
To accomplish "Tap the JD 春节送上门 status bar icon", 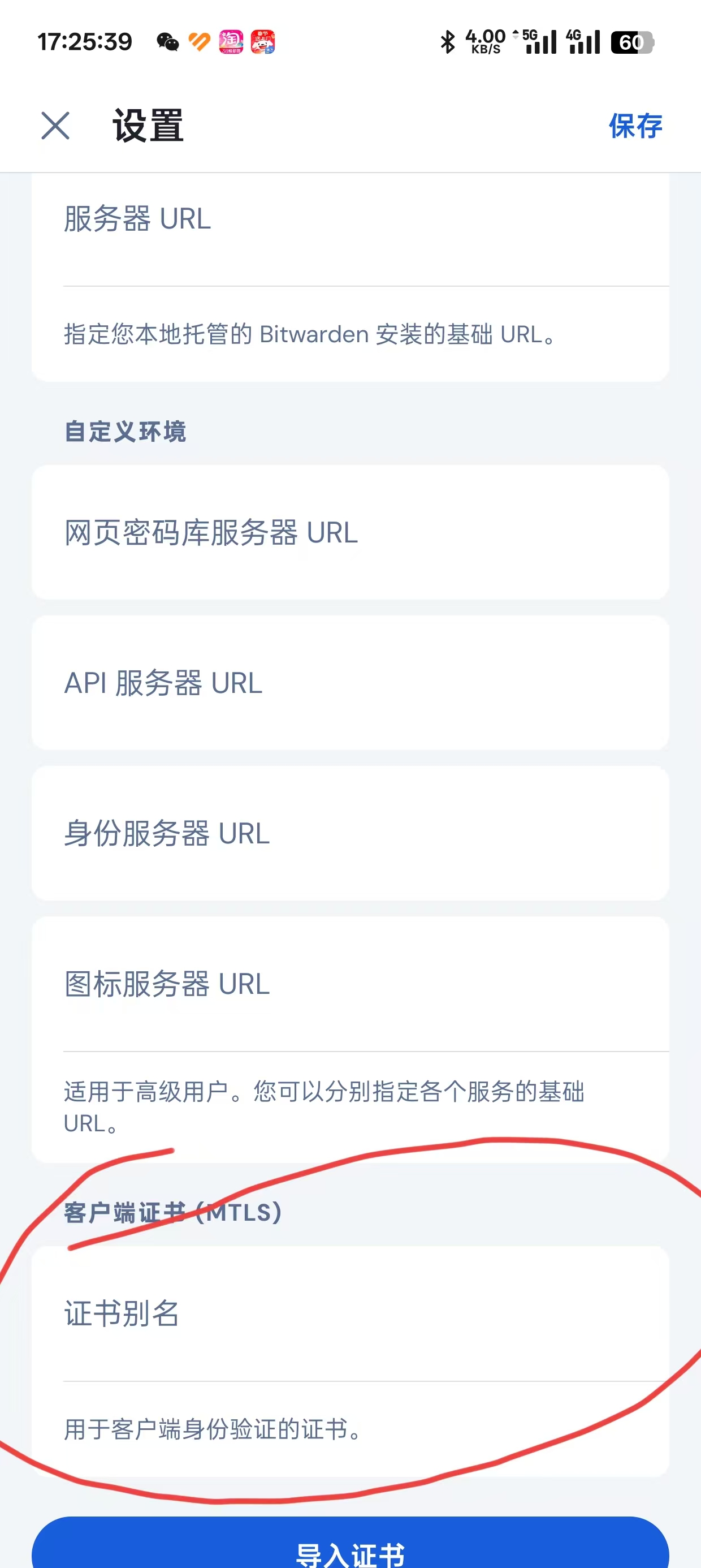I will pyautogui.click(x=264, y=42).
